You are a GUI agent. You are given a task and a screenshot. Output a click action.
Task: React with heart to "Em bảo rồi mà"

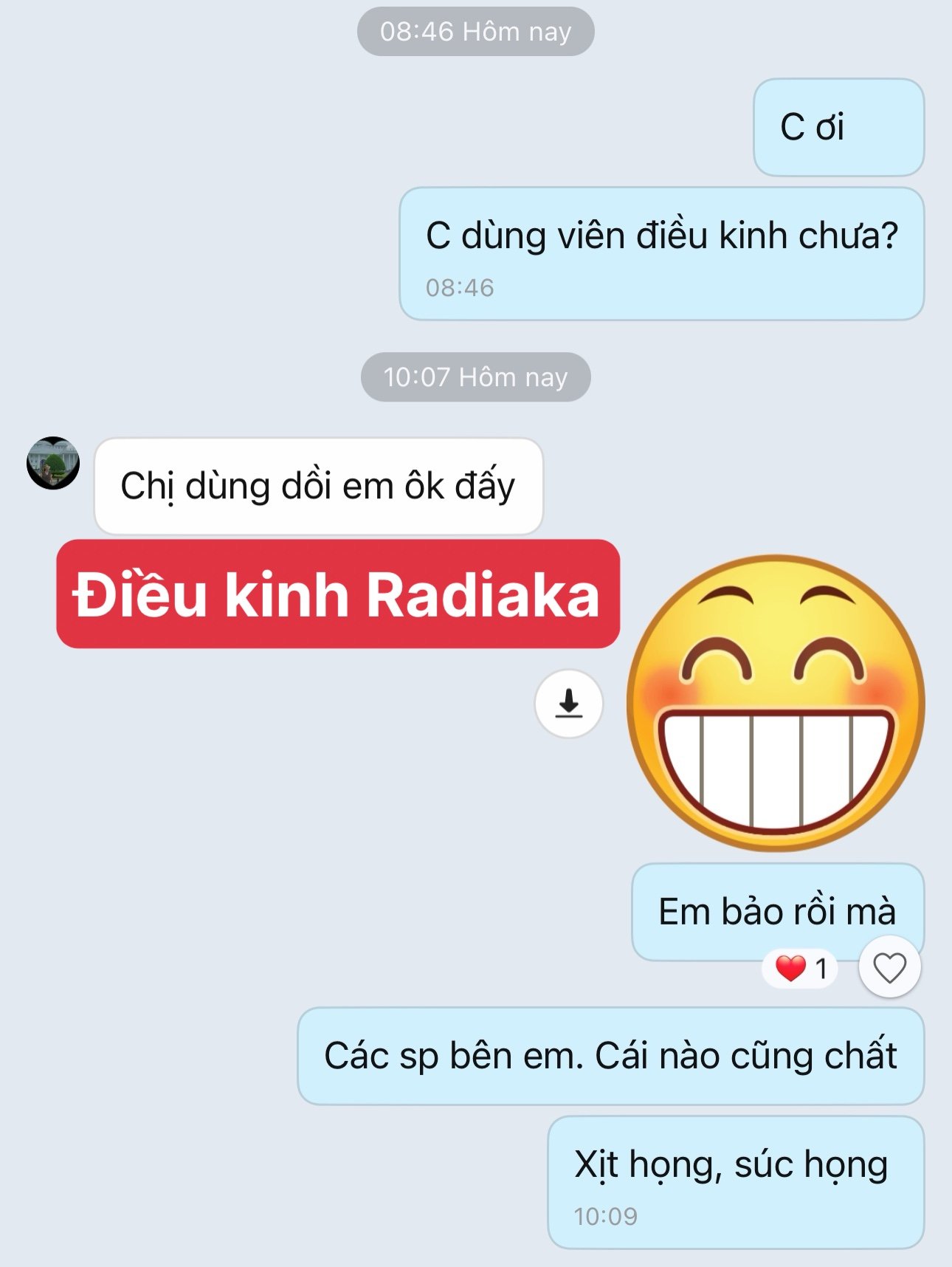point(889,967)
